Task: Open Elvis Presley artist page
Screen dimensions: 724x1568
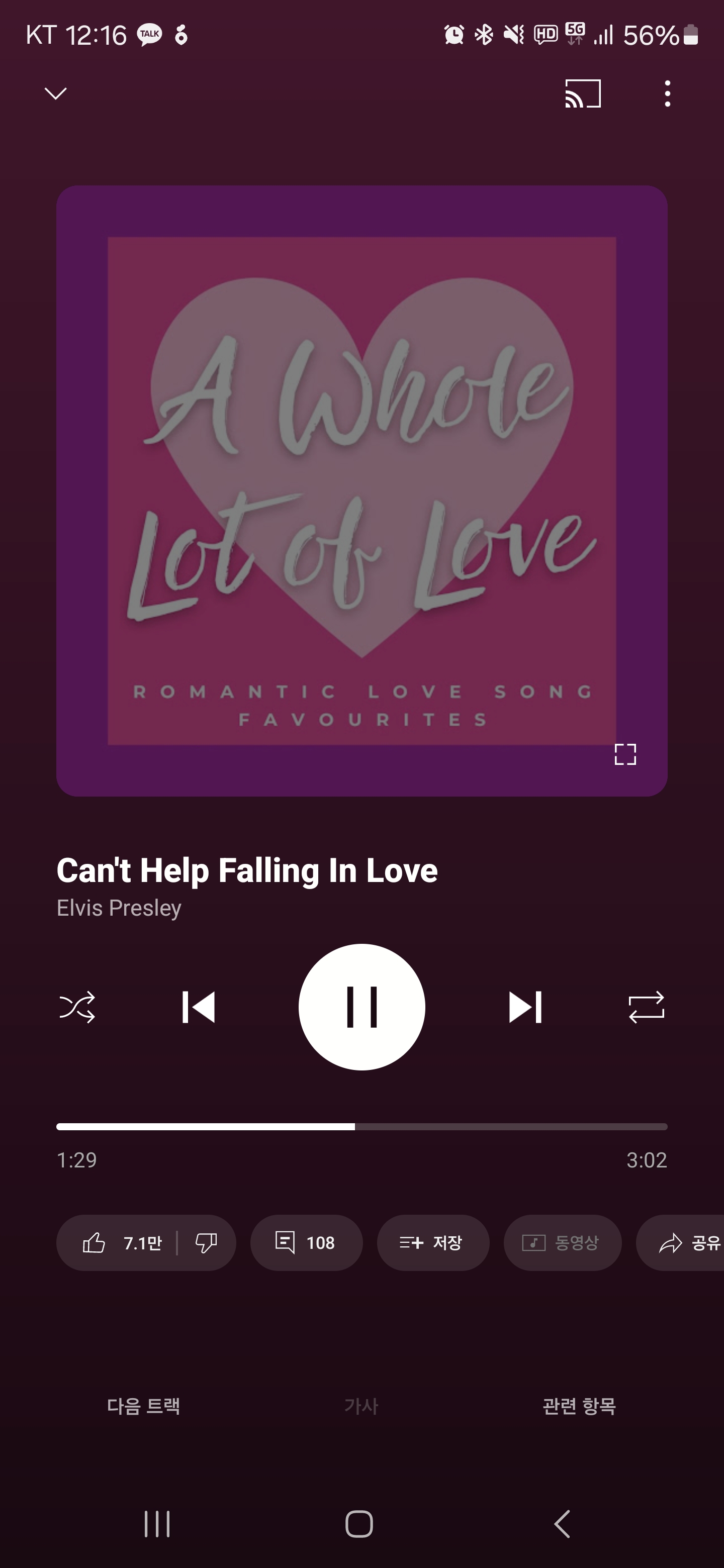Action: point(119,908)
